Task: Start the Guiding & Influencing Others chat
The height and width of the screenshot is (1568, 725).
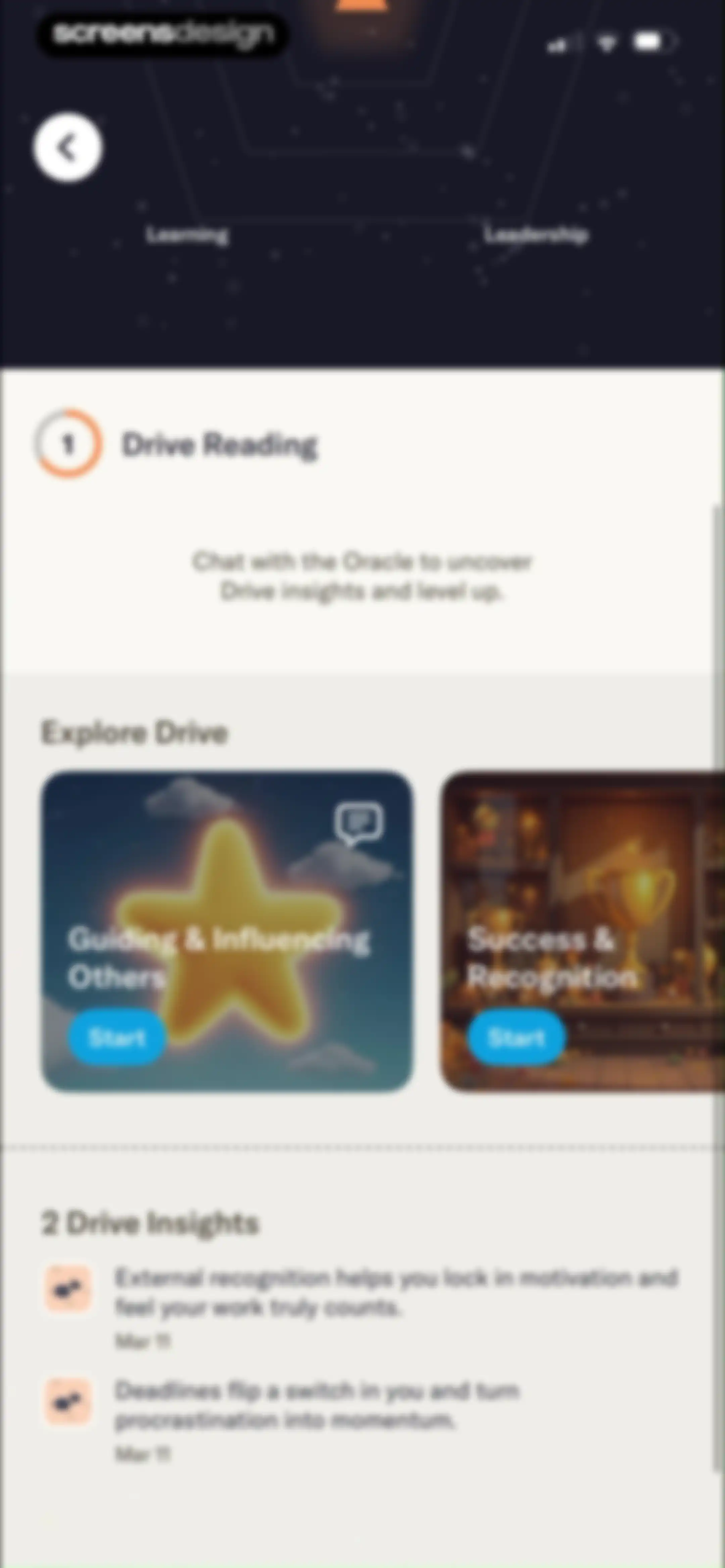Action: point(117,1036)
